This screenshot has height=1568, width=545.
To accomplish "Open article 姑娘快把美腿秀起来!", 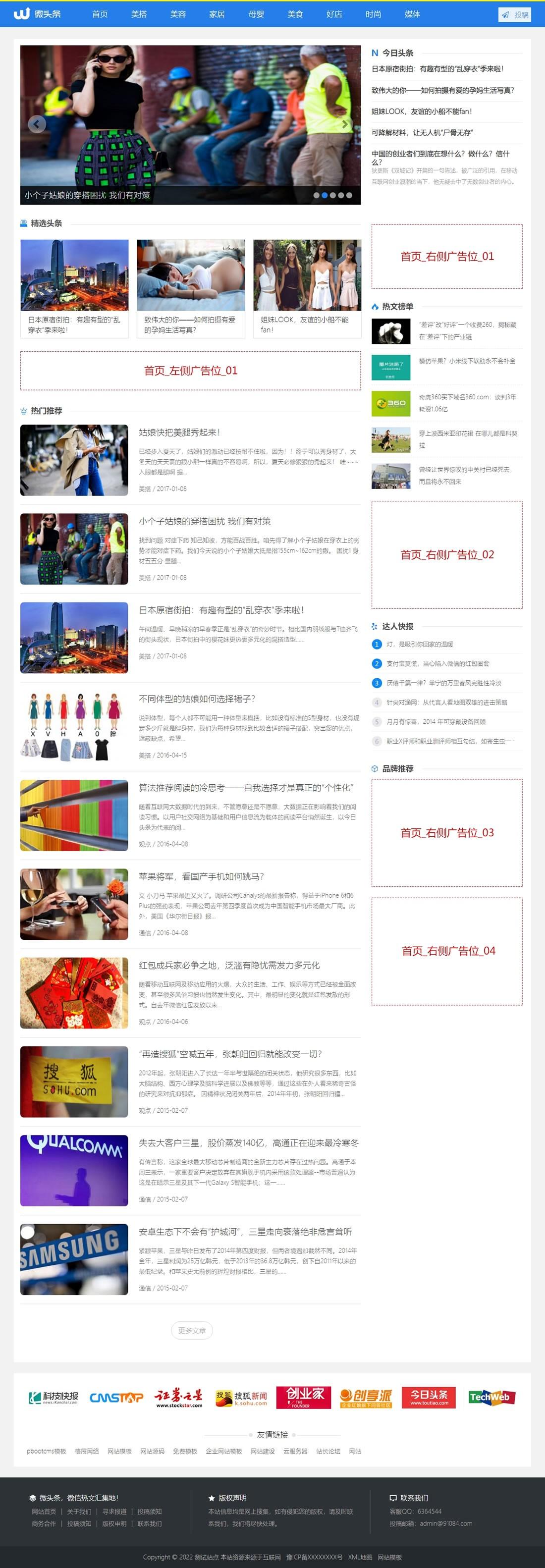I will click(x=179, y=432).
